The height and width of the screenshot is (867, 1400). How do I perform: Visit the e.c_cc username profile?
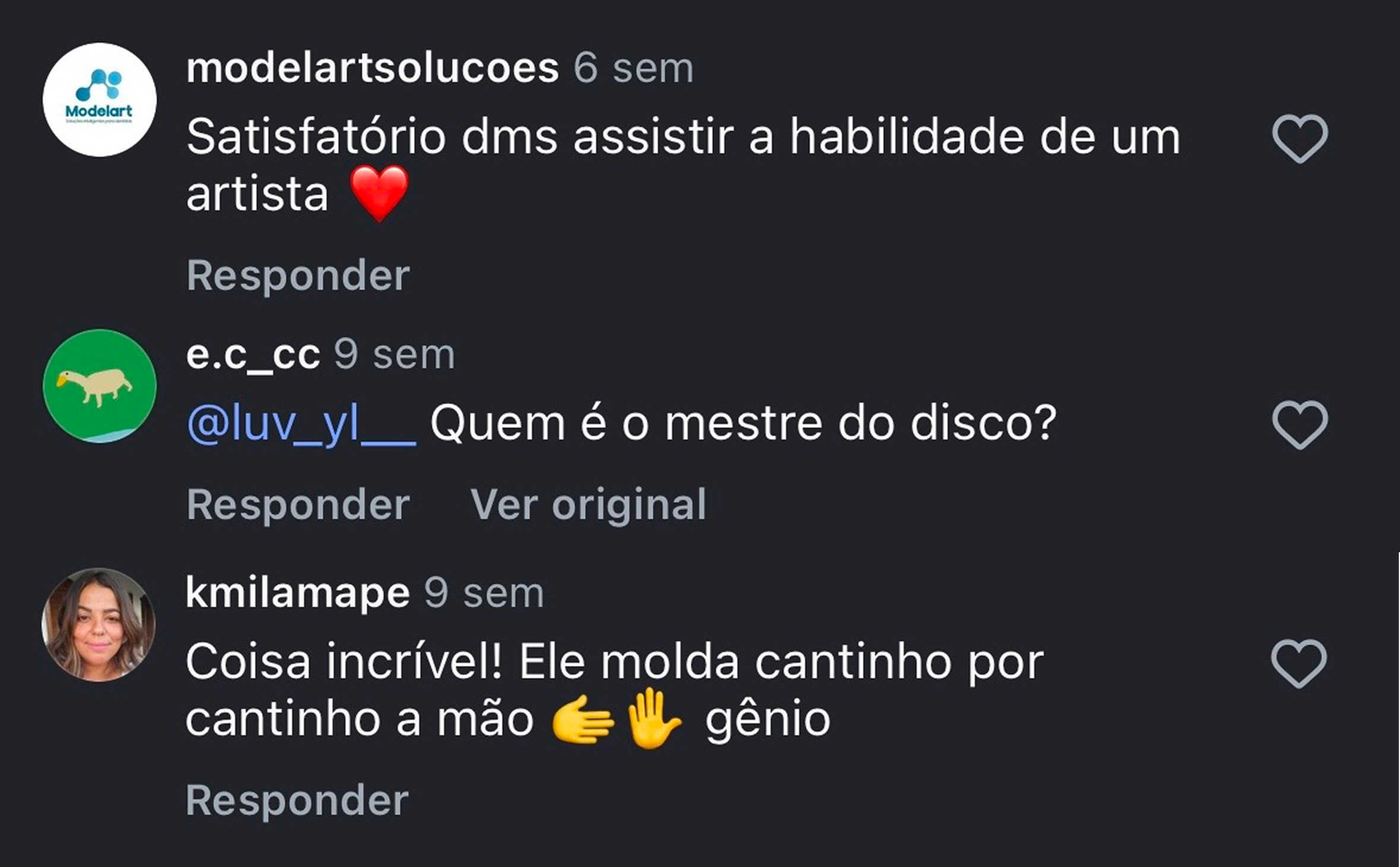[253, 355]
